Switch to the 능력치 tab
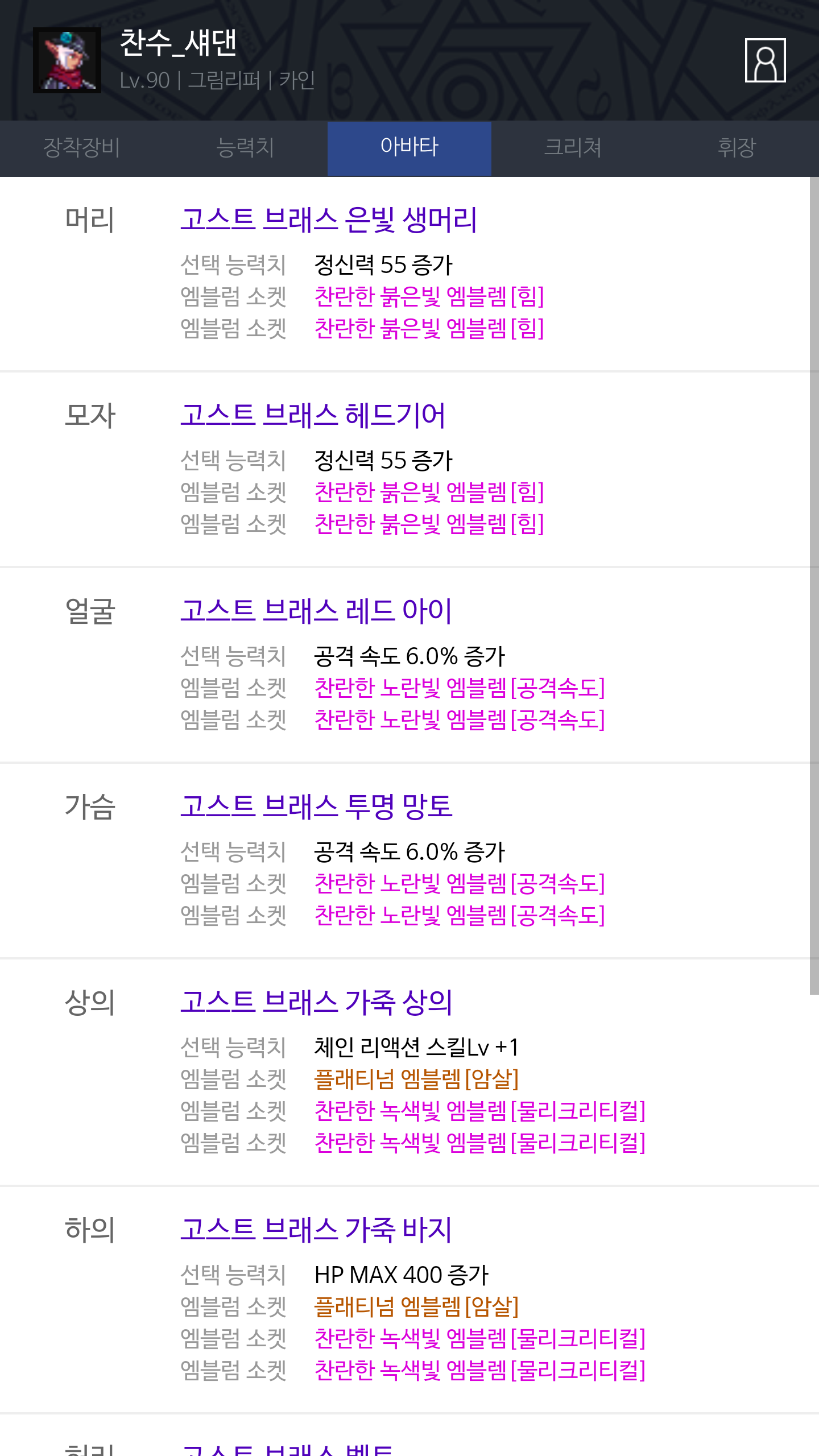819x1456 pixels. point(246,148)
